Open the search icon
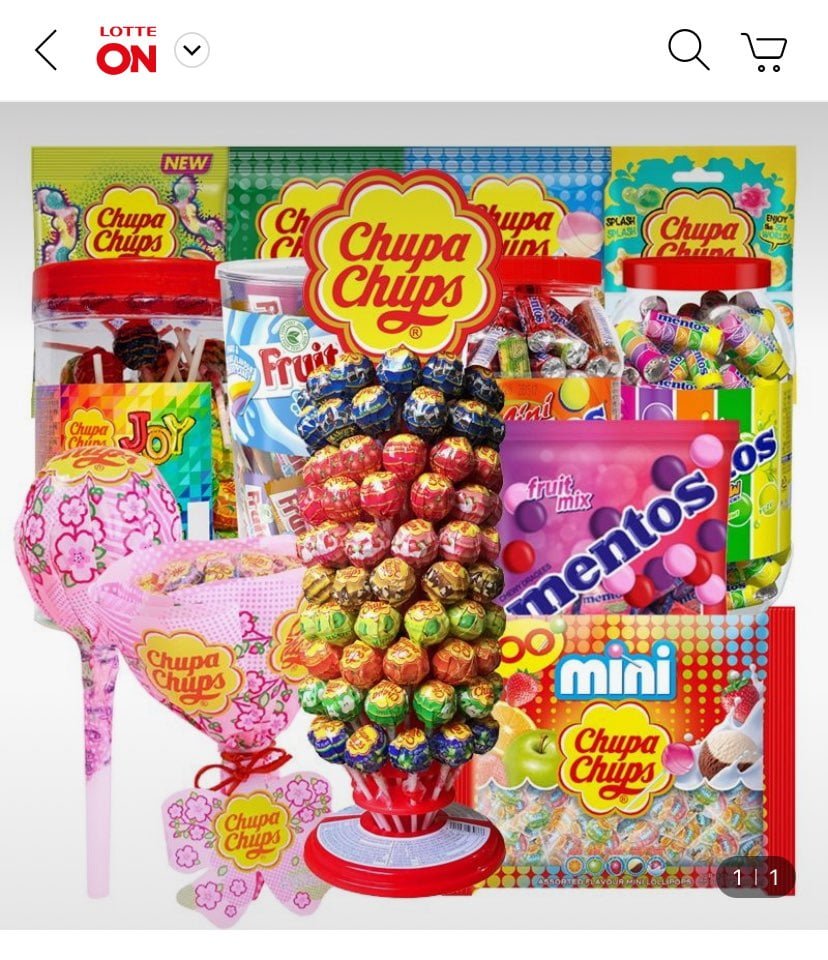 [688, 50]
